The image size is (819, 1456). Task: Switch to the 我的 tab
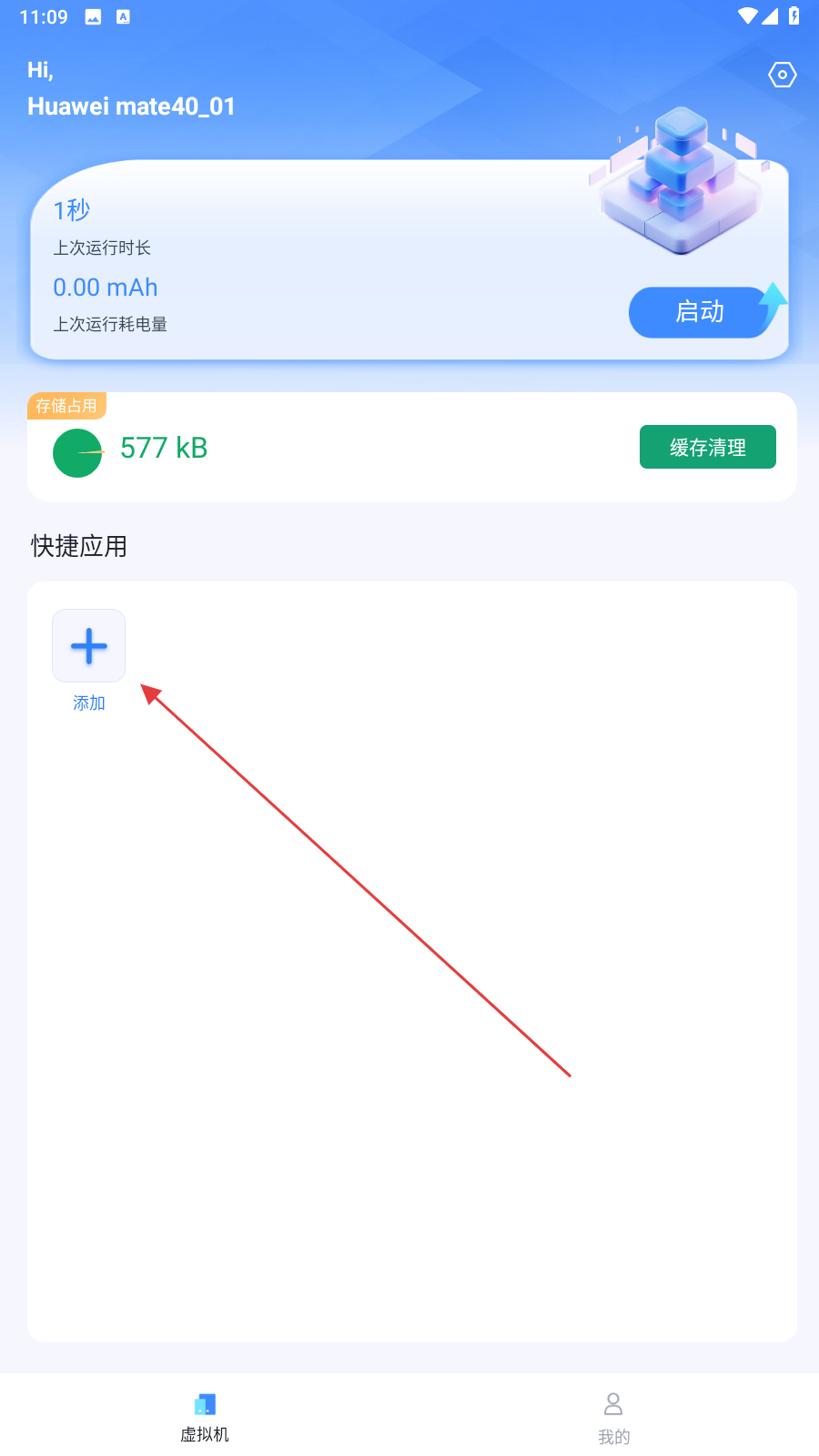[613, 1418]
